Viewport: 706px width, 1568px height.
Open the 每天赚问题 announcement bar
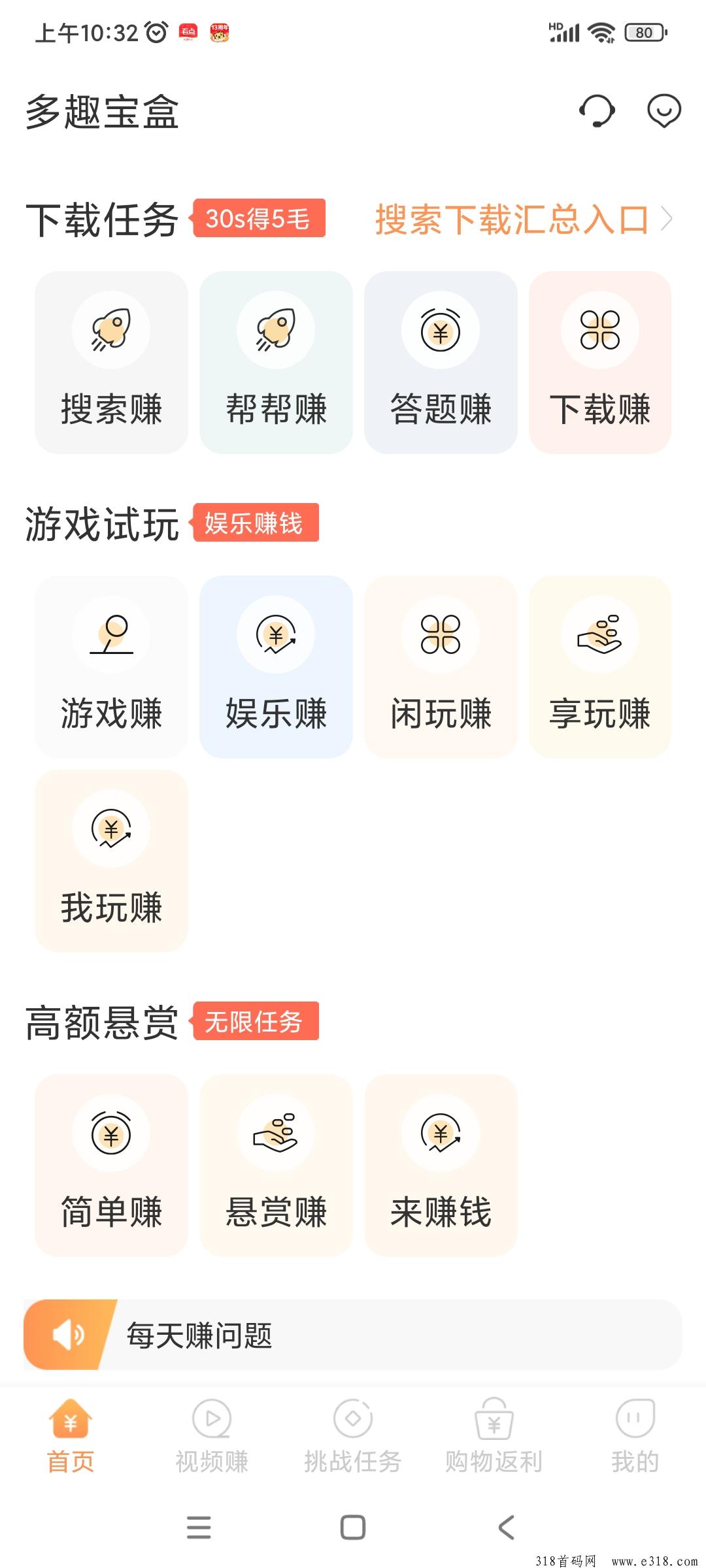(x=353, y=1335)
